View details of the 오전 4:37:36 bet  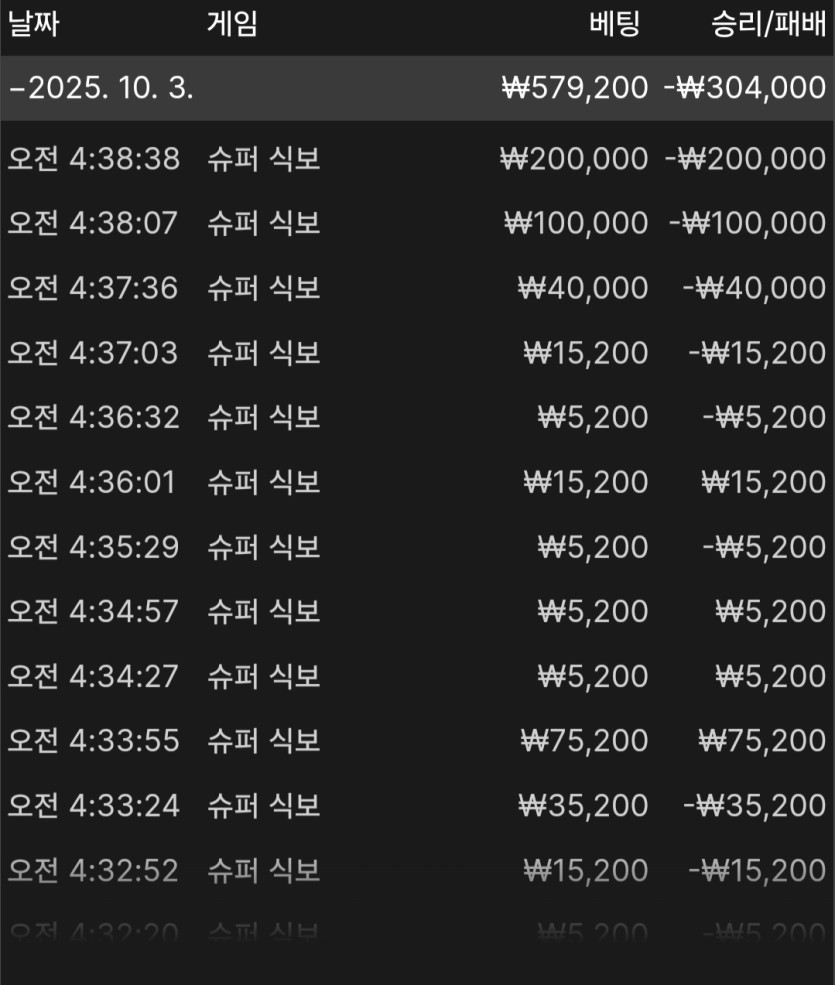click(417, 288)
